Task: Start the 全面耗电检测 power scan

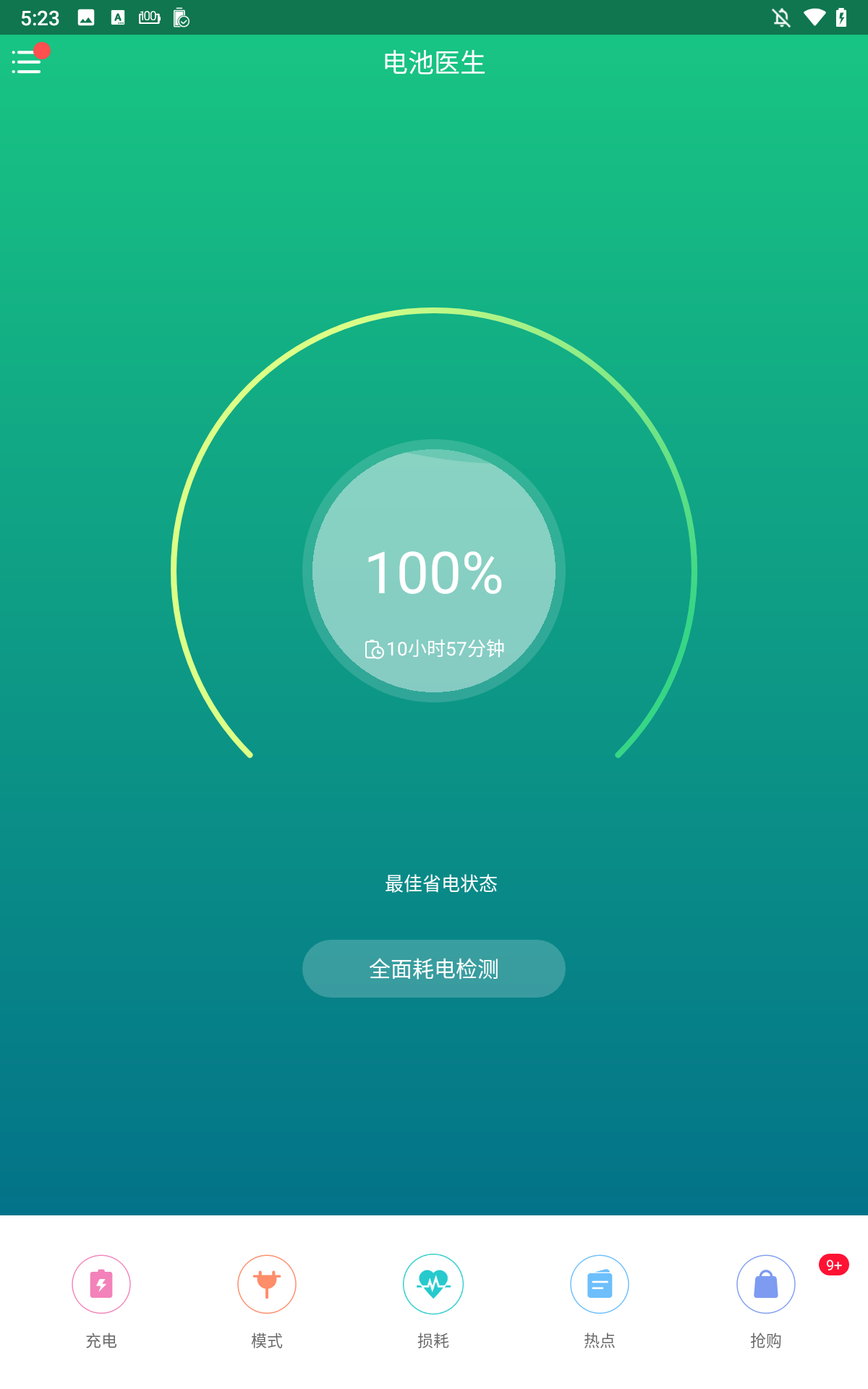Action: pos(434,969)
